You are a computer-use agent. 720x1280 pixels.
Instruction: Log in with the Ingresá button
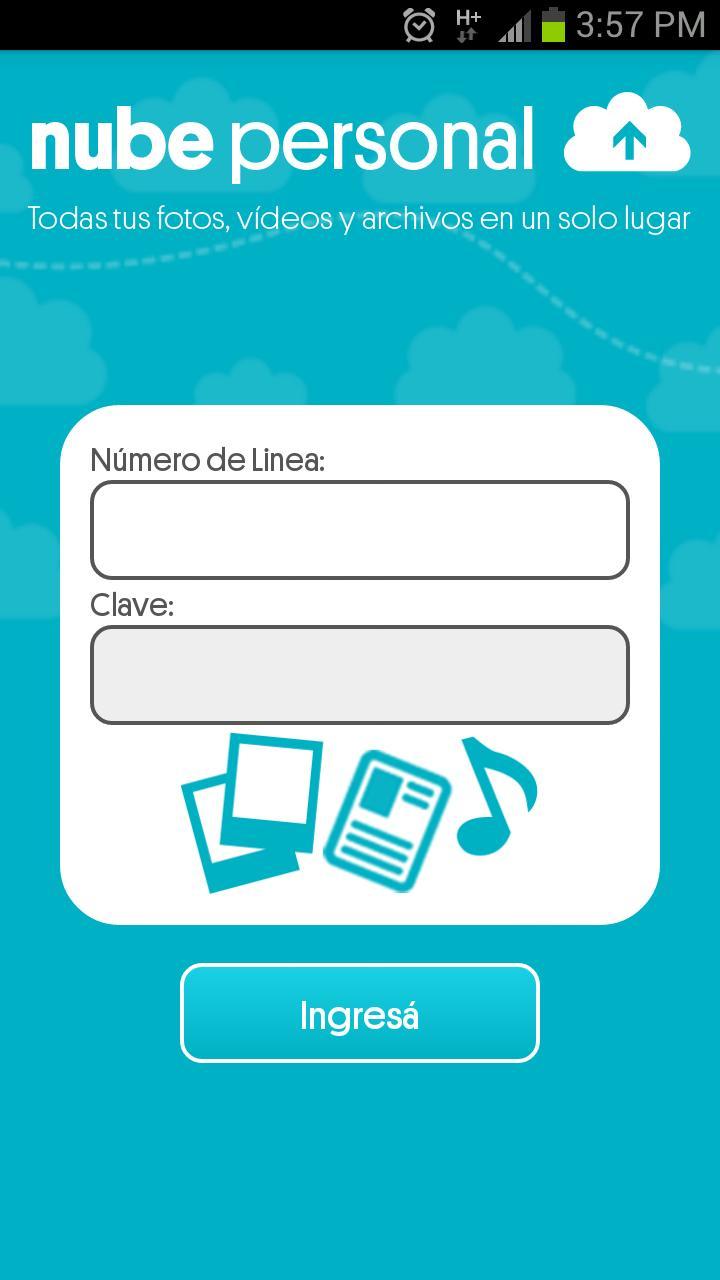pyautogui.click(x=360, y=1013)
